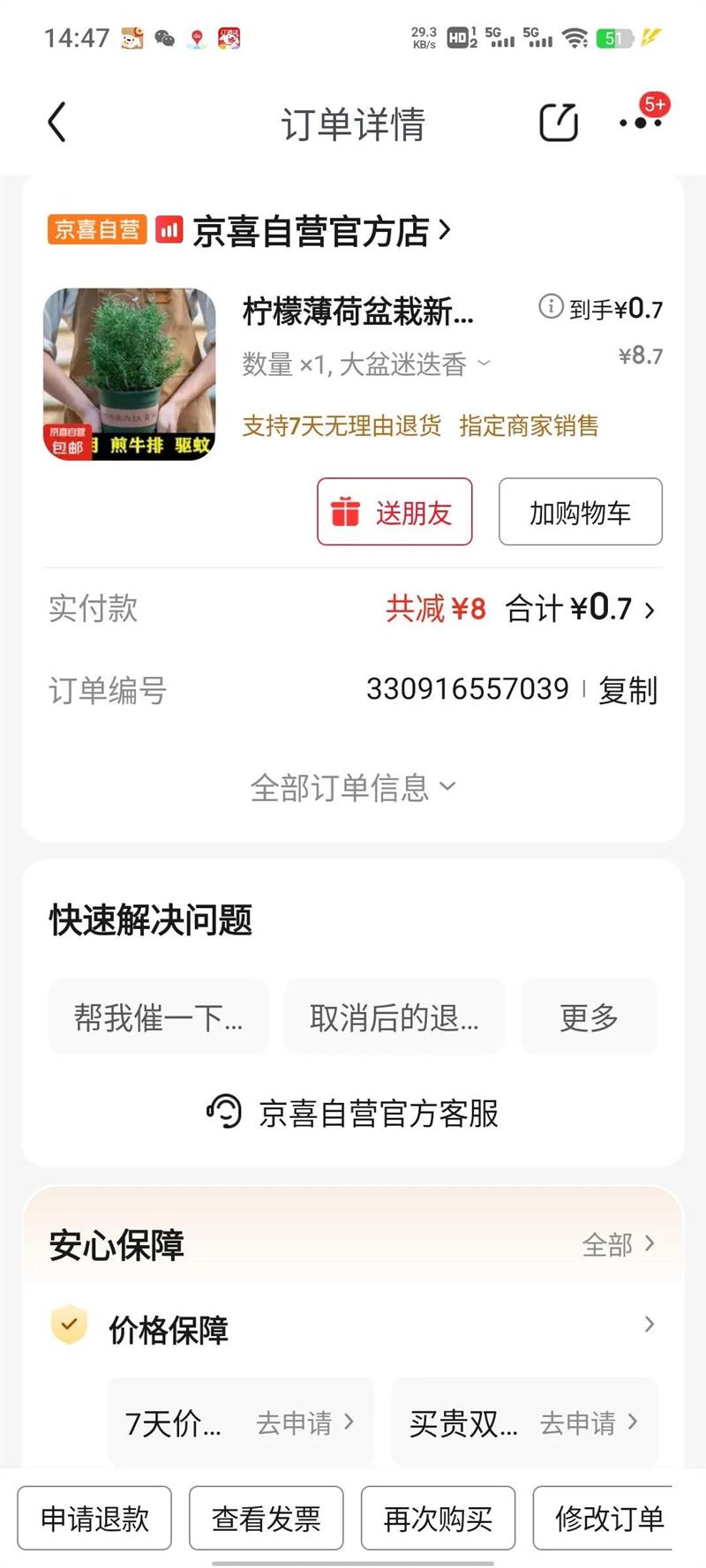
Task: Select the 取消后的退 quick question chip
Action: 394,1017
